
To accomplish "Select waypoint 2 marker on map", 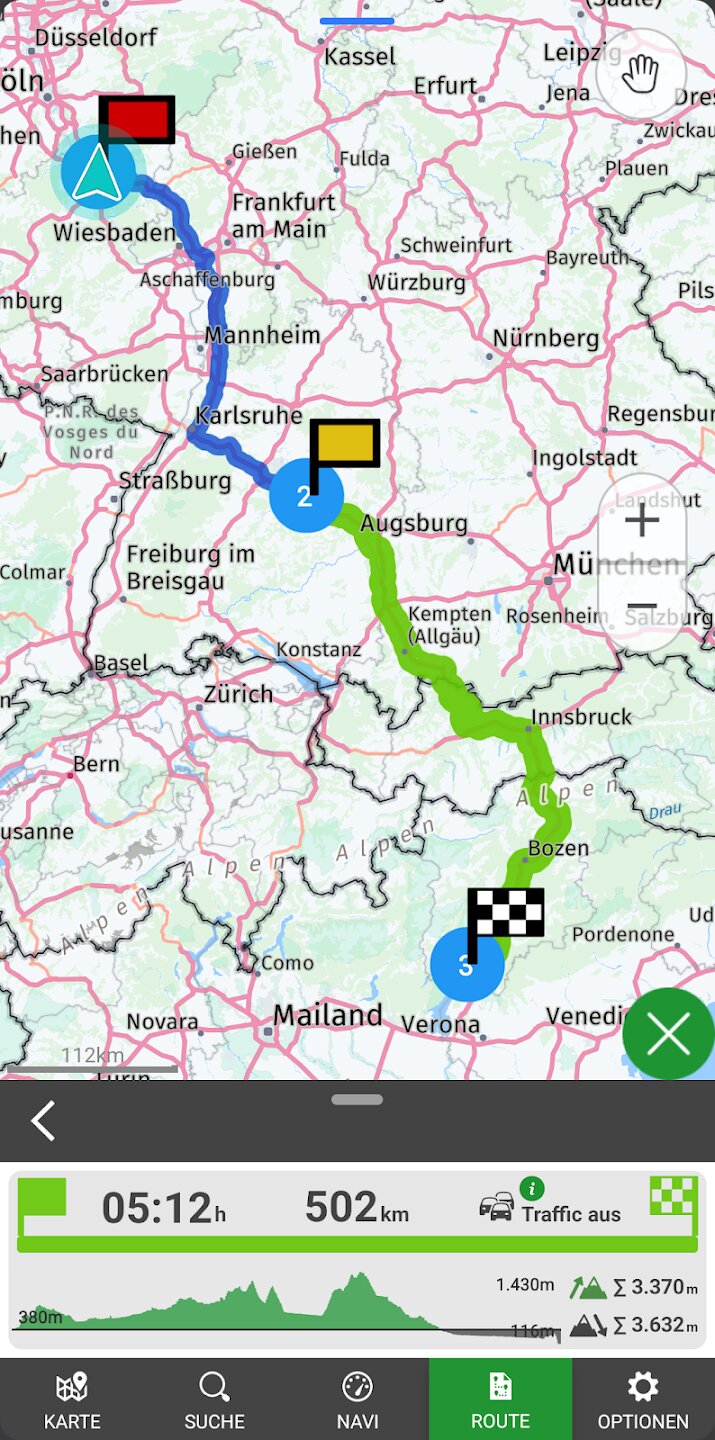I will [x=306, y=495].
